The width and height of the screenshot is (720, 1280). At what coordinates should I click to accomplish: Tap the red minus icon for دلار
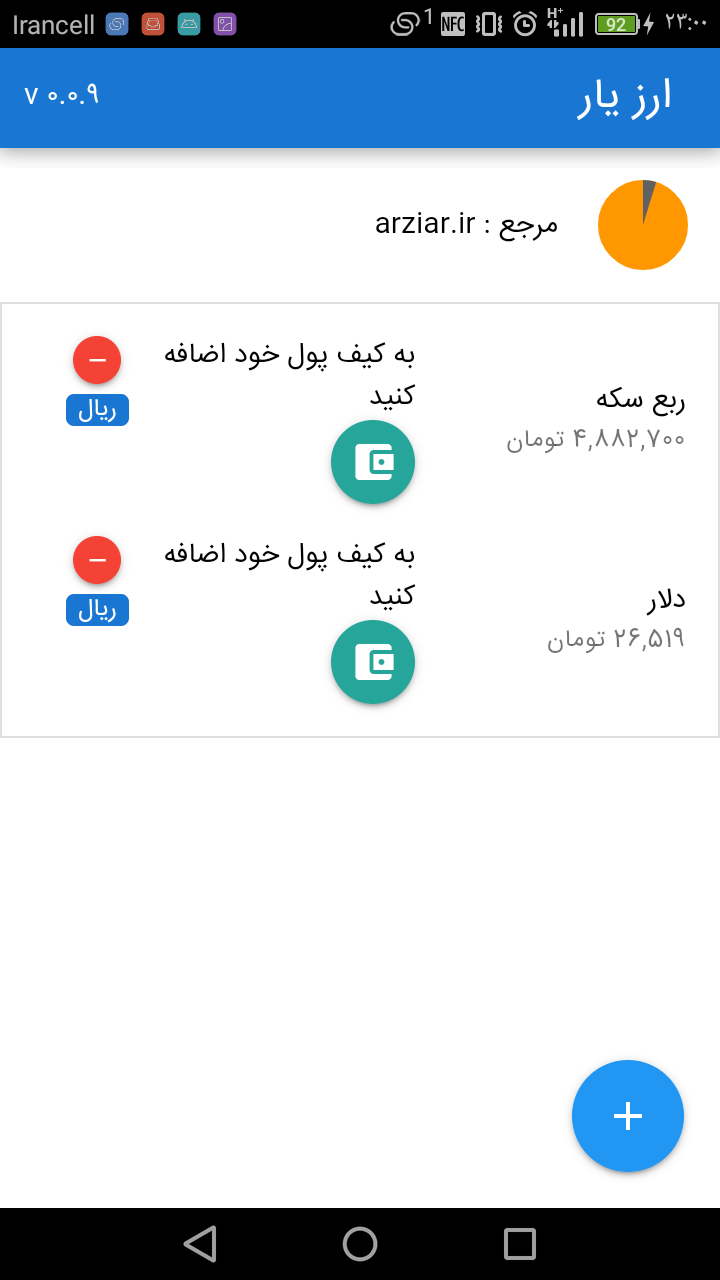pos(97,559)
